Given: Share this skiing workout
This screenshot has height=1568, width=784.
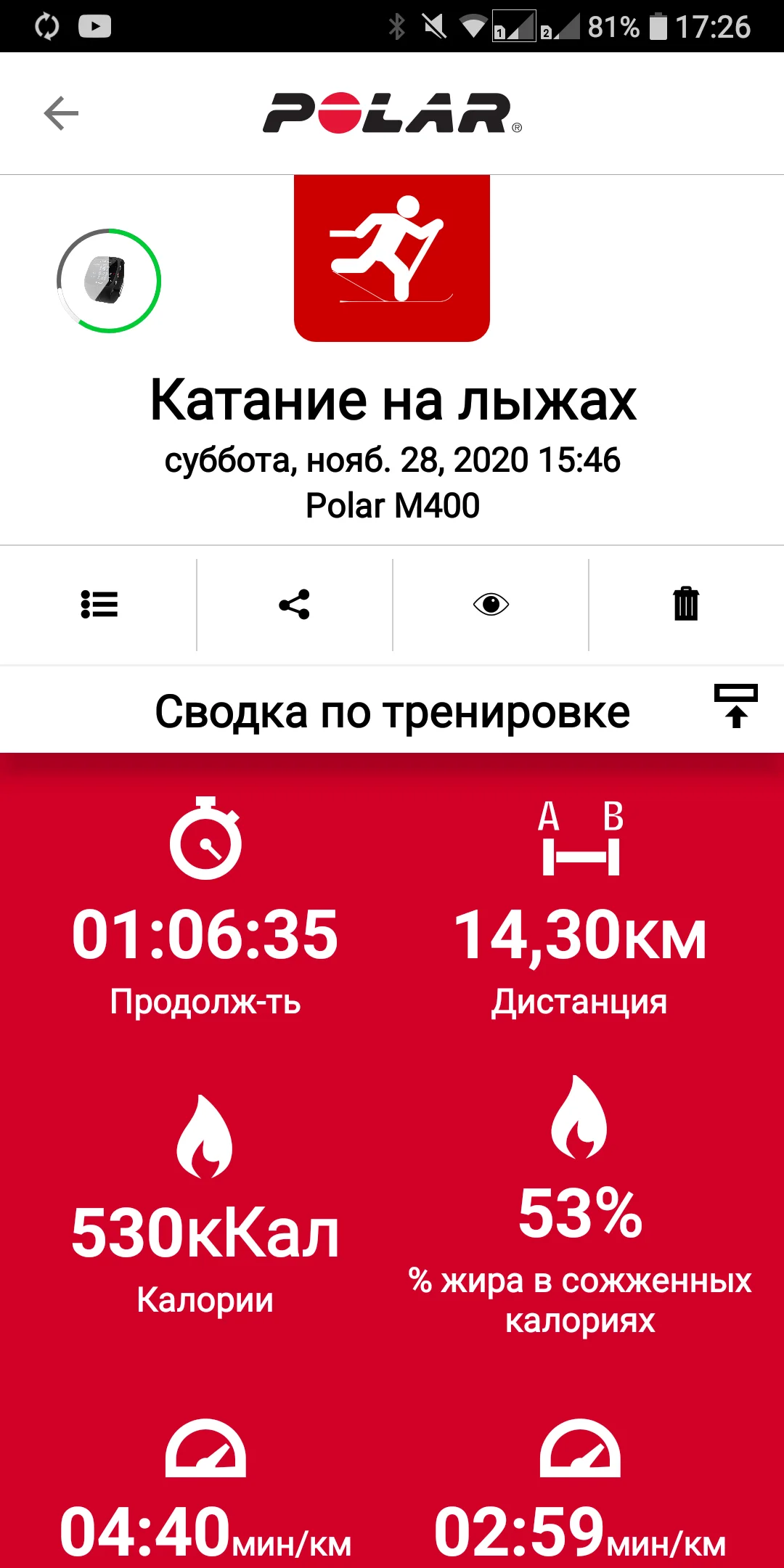Looking at the screenshot, I should tap(294, 604).
